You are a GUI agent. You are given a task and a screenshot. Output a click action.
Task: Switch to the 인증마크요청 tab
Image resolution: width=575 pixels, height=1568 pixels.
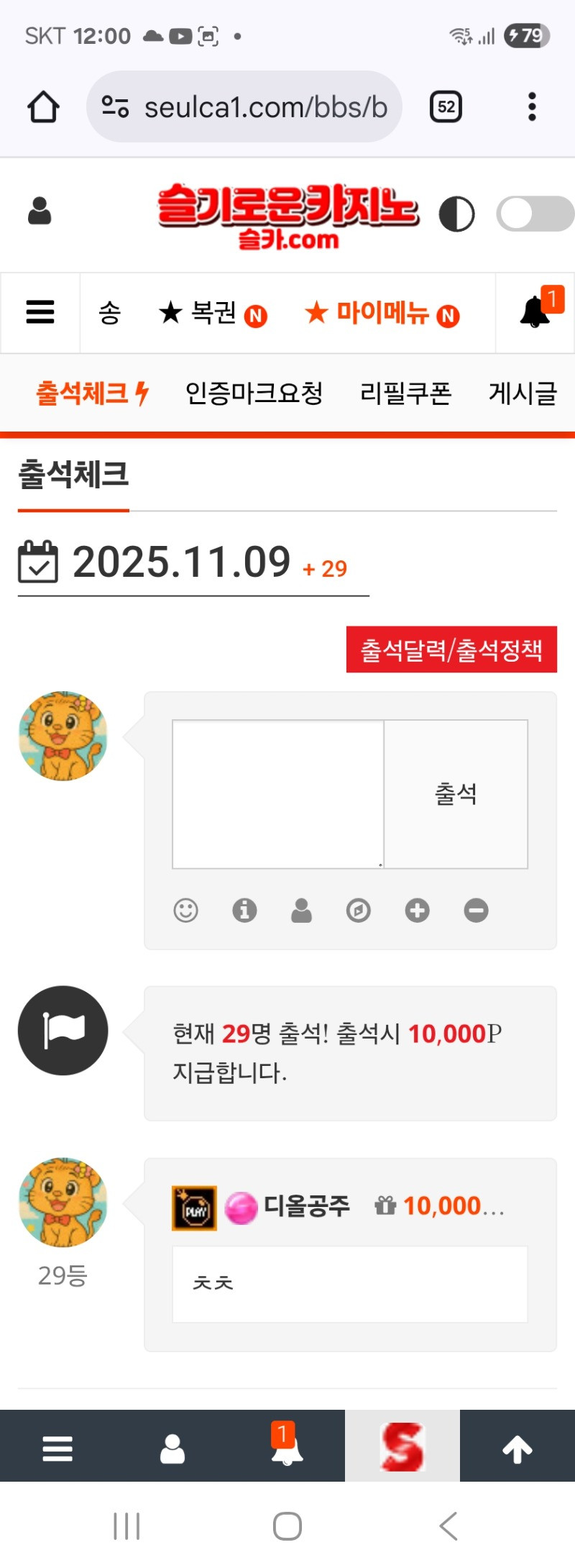254,393
